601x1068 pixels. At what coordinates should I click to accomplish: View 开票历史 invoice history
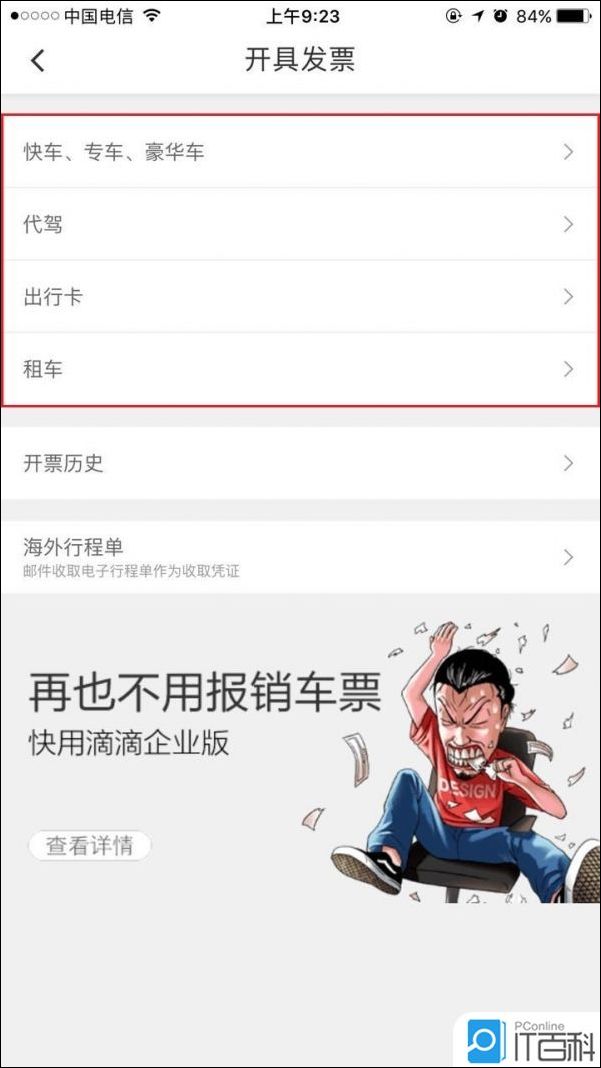point(300,463)
